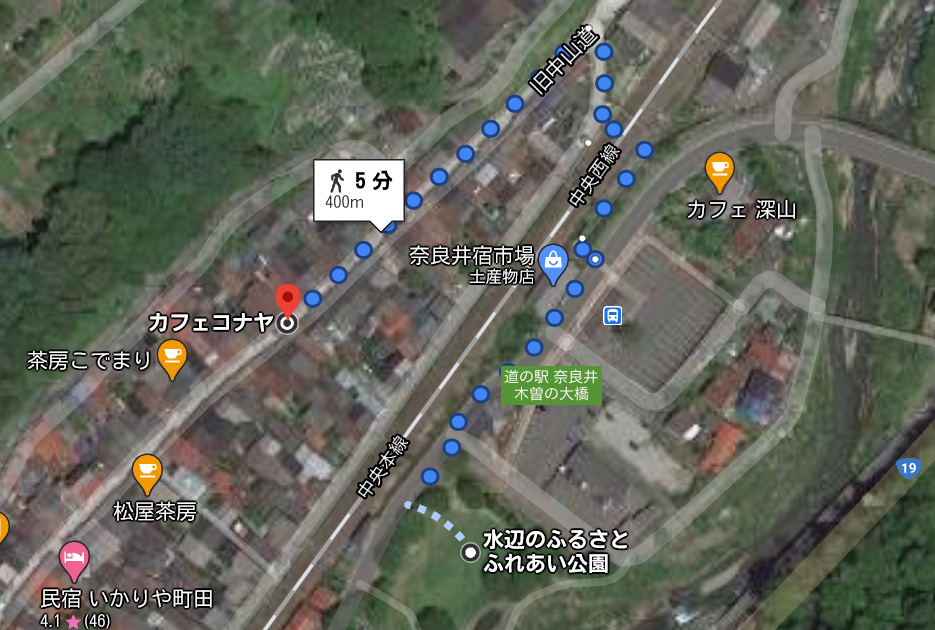This screenshot has height=630, width=935.
Task: Tap the 松屋茶房 cafe pin
Action: [147, 473]
